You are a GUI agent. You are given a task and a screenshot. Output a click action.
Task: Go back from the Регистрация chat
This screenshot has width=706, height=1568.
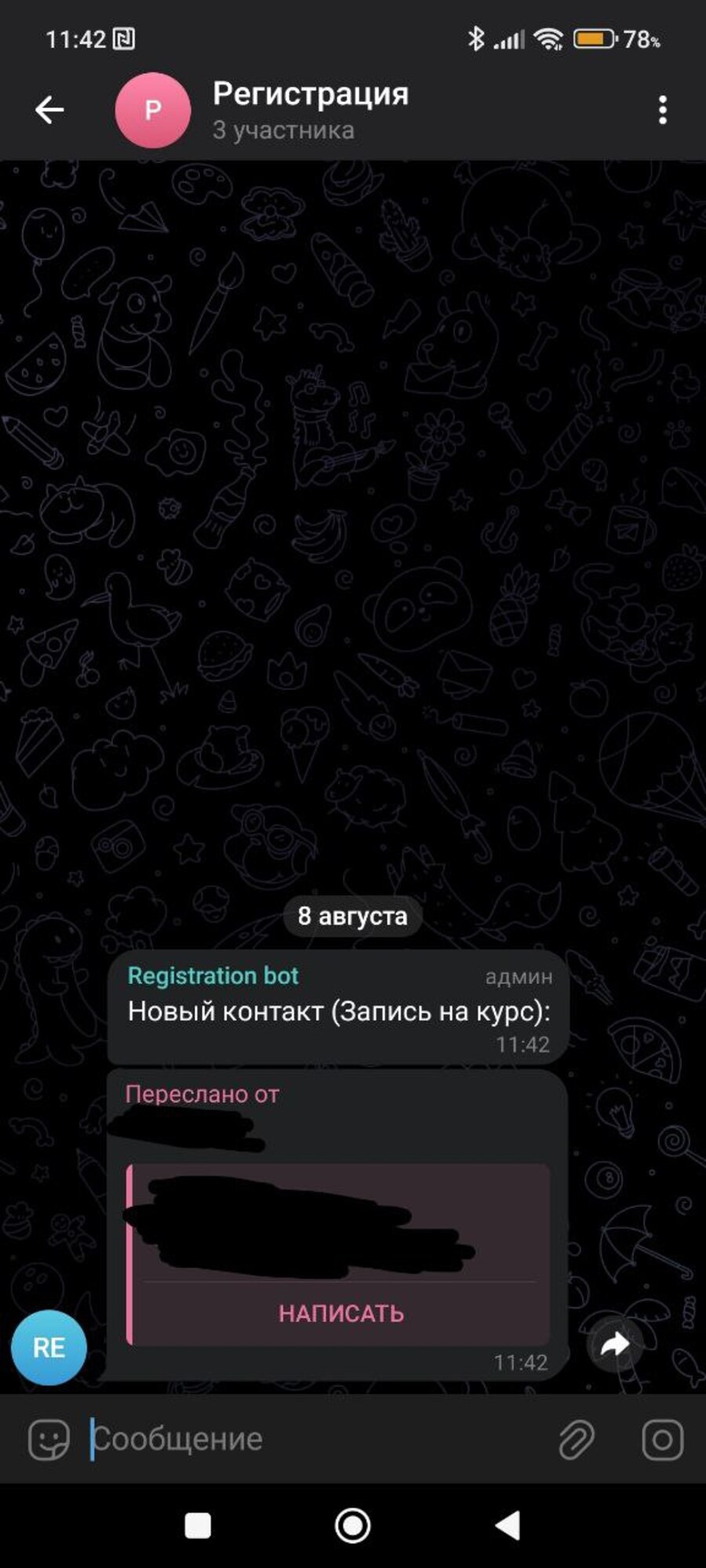(49, 110)
